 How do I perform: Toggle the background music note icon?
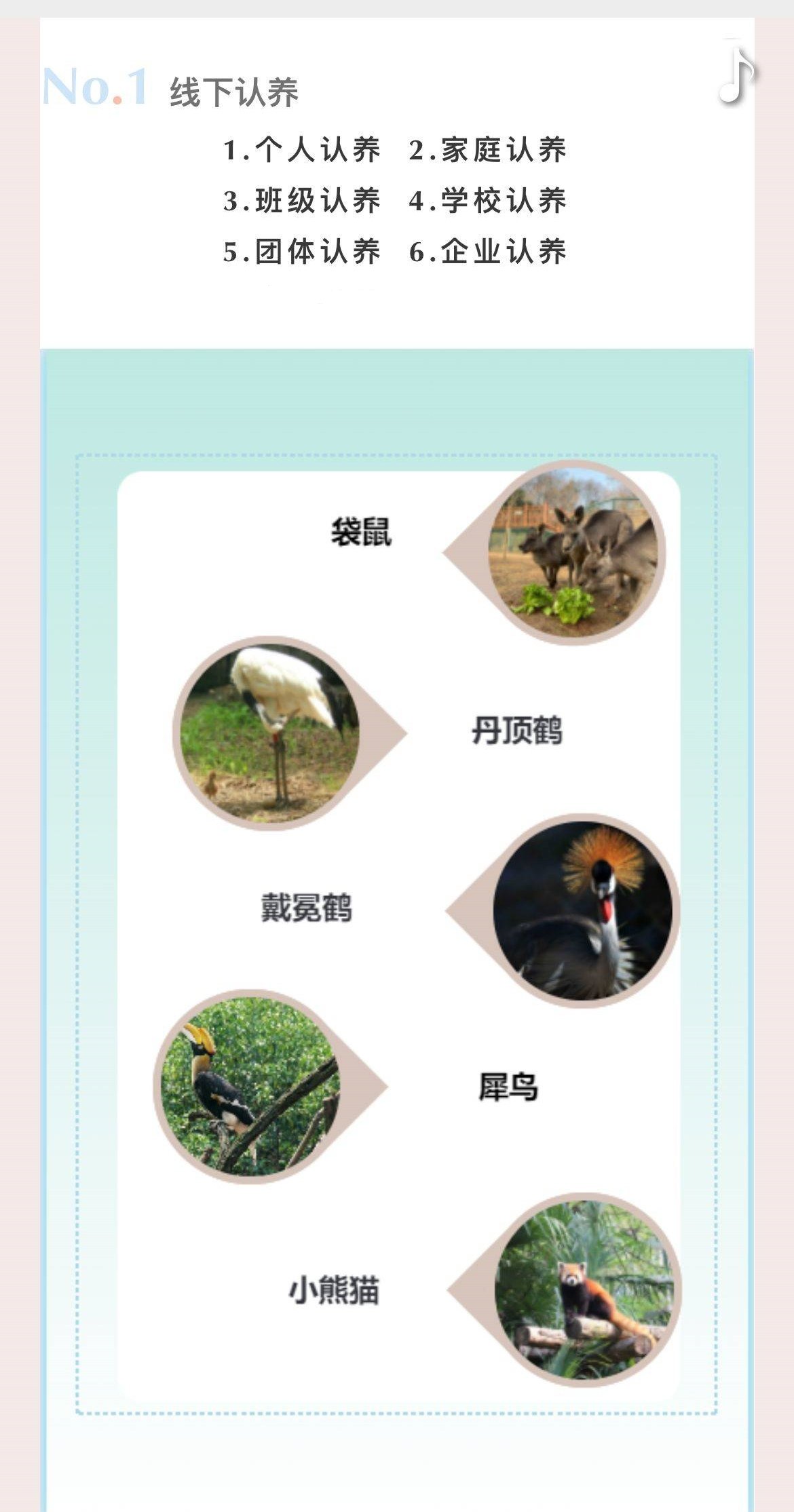(736, 76)
